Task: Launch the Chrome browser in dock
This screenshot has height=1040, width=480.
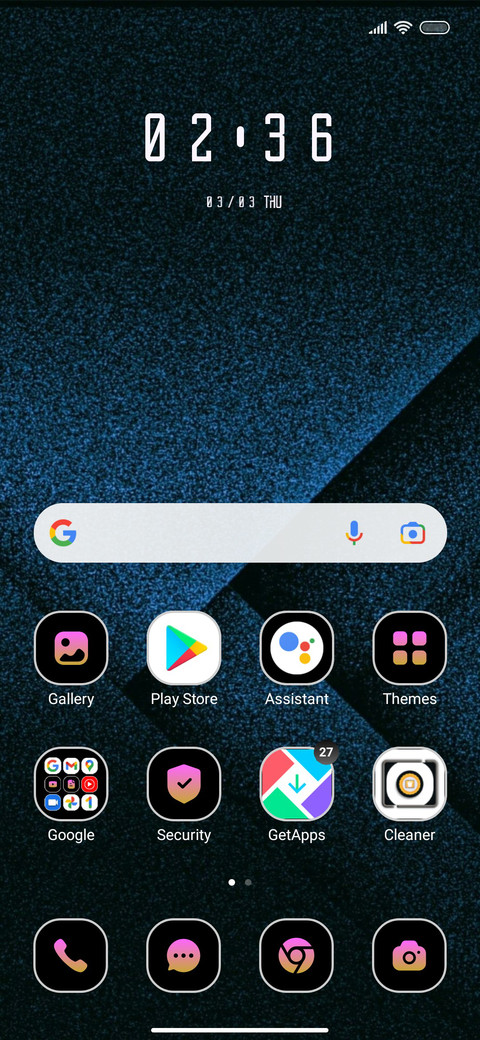Action: (x=296, y=955)
